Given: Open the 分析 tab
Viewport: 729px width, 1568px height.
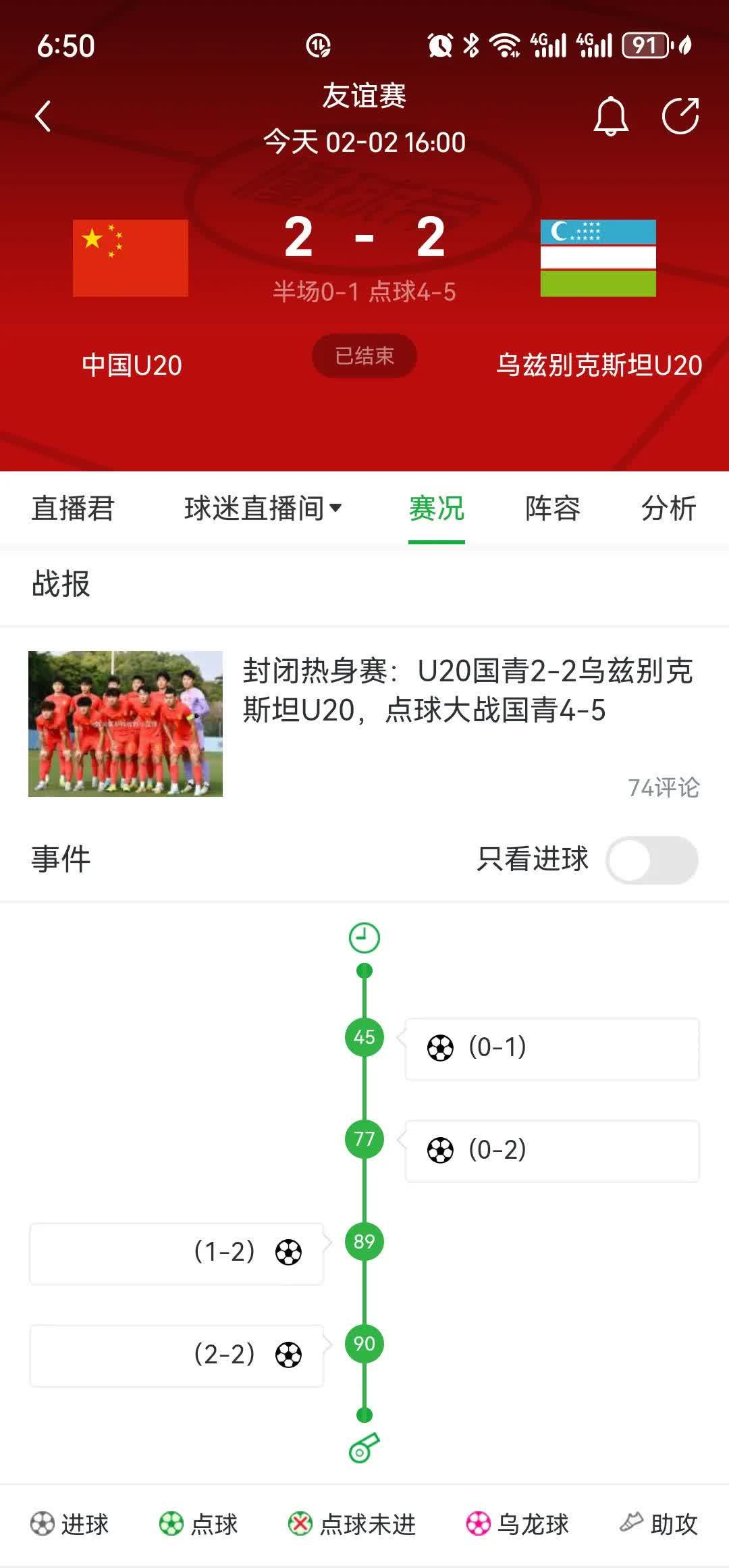Looking at the screenshot, I should 668,510.
